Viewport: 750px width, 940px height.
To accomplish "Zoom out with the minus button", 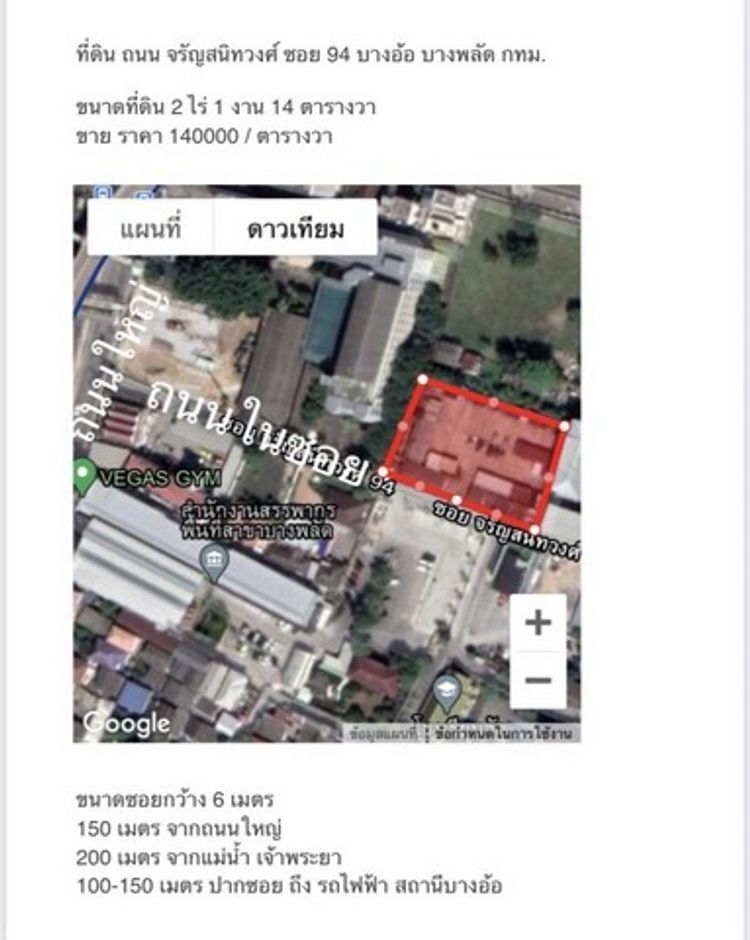I will point(538,681).
